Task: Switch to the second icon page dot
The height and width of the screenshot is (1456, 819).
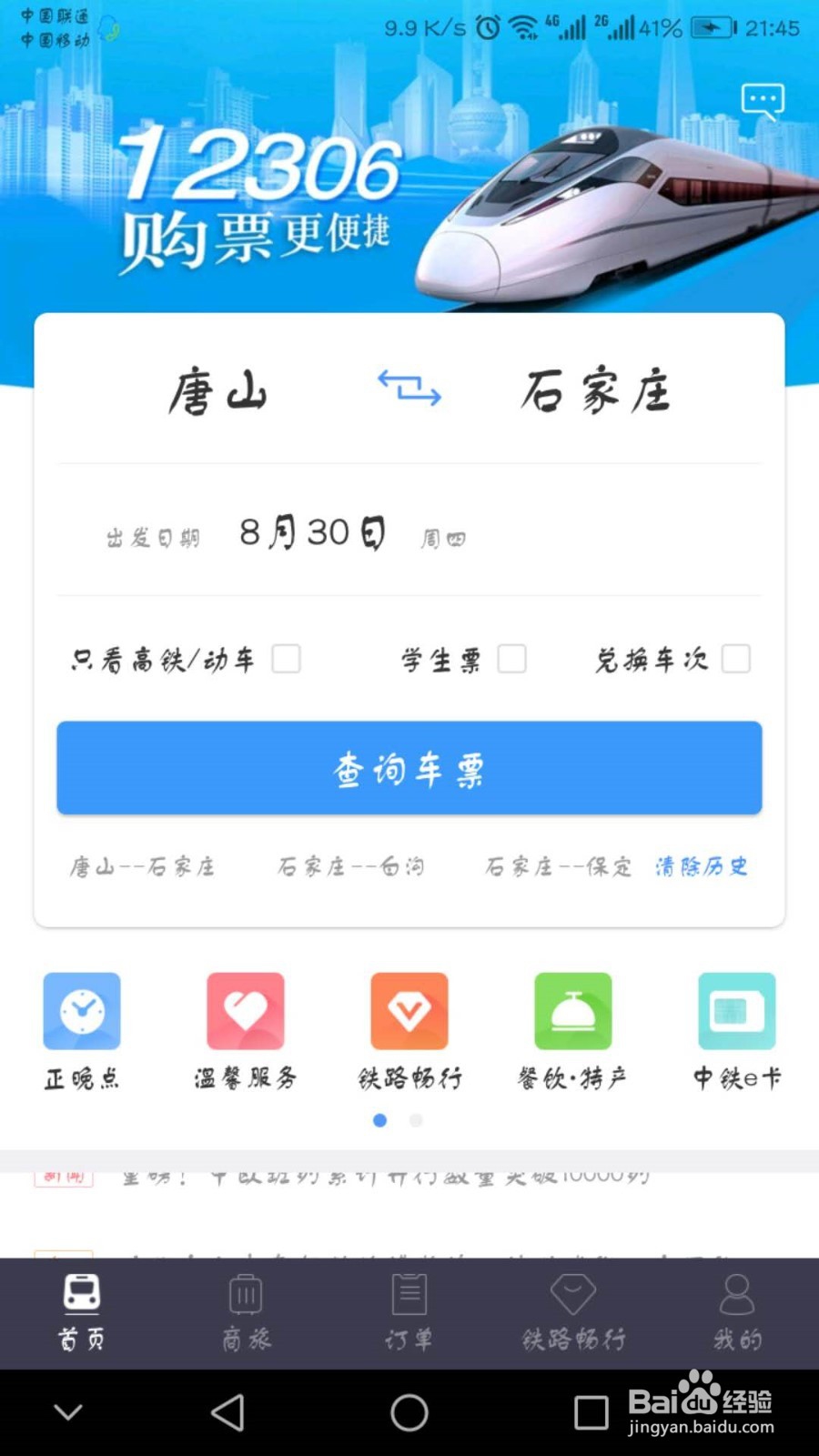Action: [x=415, y=1120]
